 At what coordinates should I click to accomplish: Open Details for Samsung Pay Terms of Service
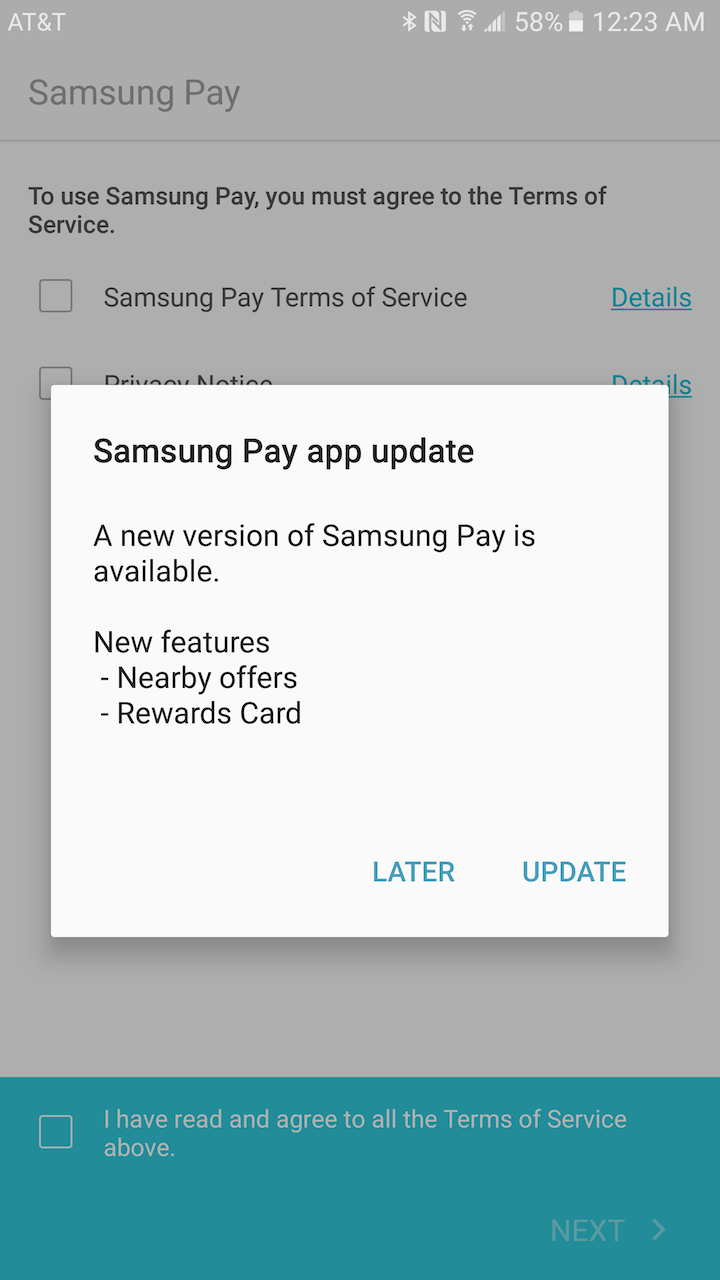651,297
